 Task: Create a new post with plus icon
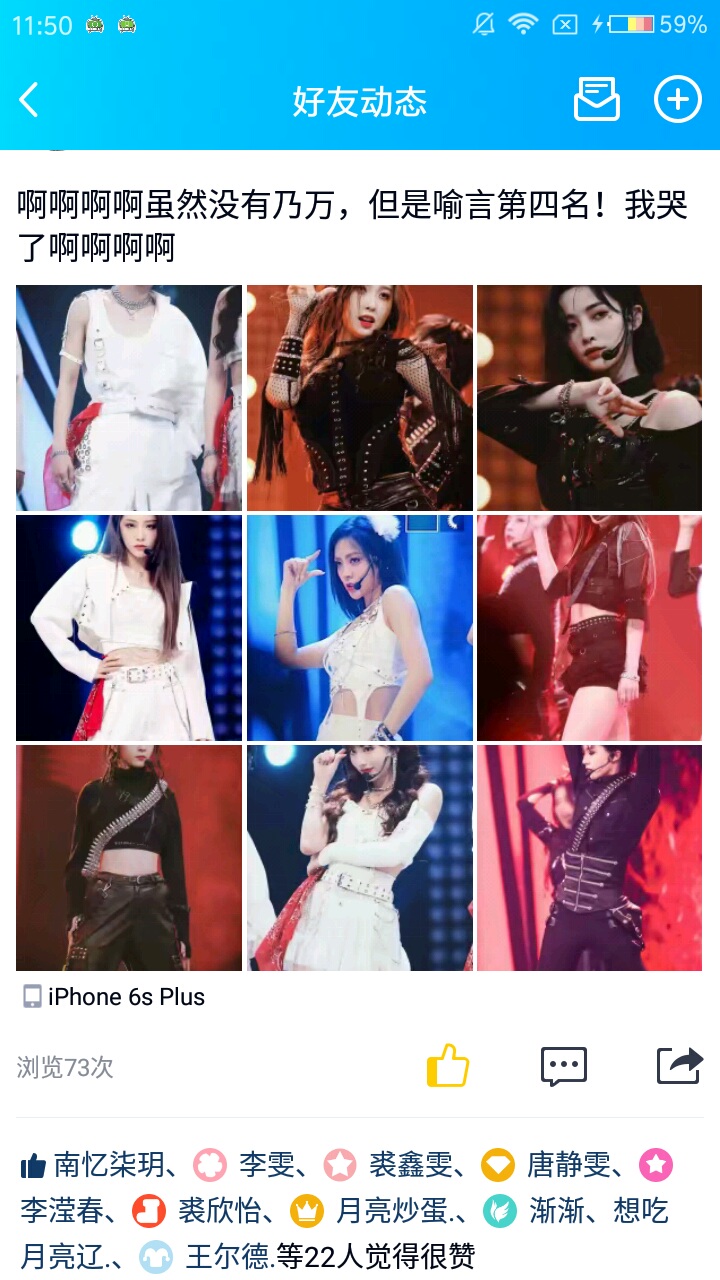677,100
